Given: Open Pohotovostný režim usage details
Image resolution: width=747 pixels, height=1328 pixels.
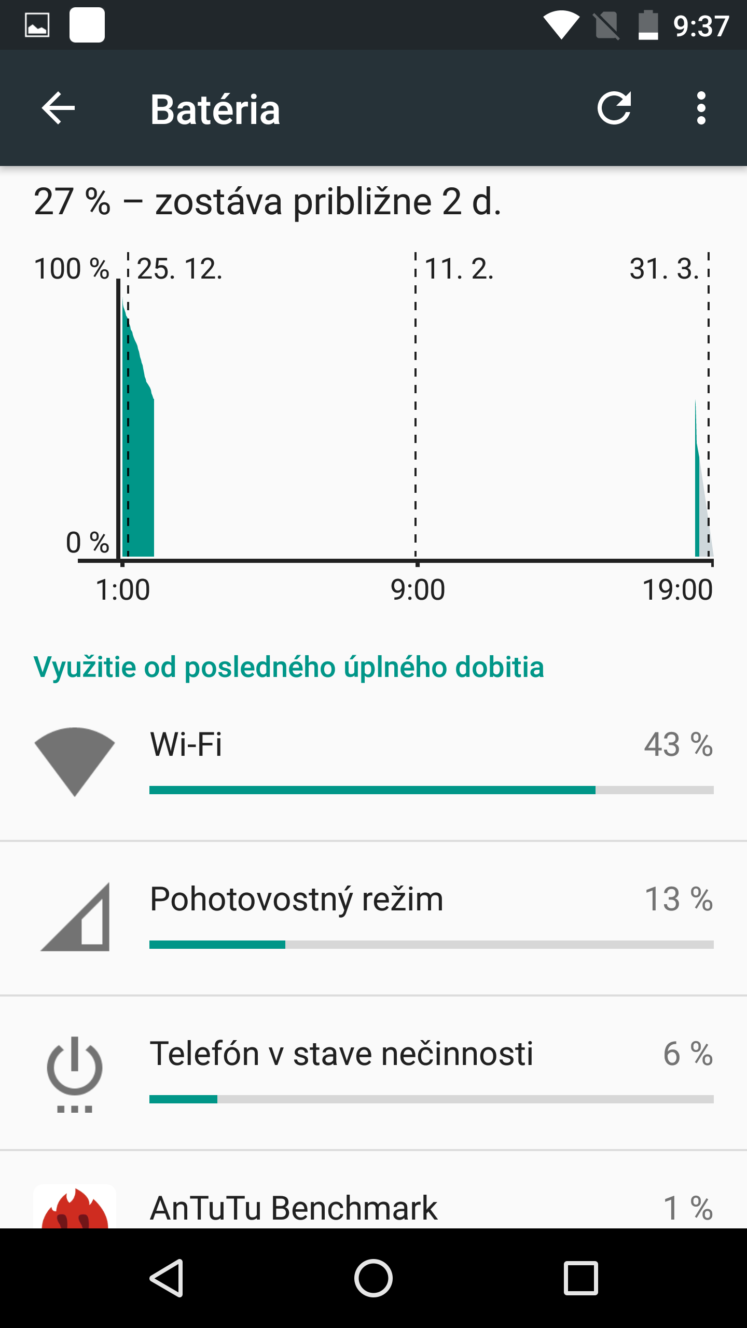Looking at the screenshot, I should click(x=373, y=918).
